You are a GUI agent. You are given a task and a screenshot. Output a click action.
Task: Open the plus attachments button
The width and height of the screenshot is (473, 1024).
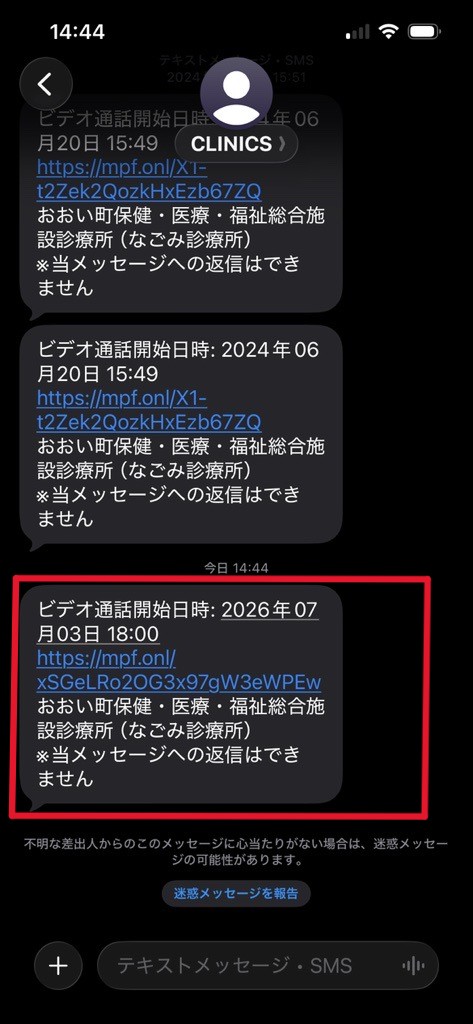59,966
